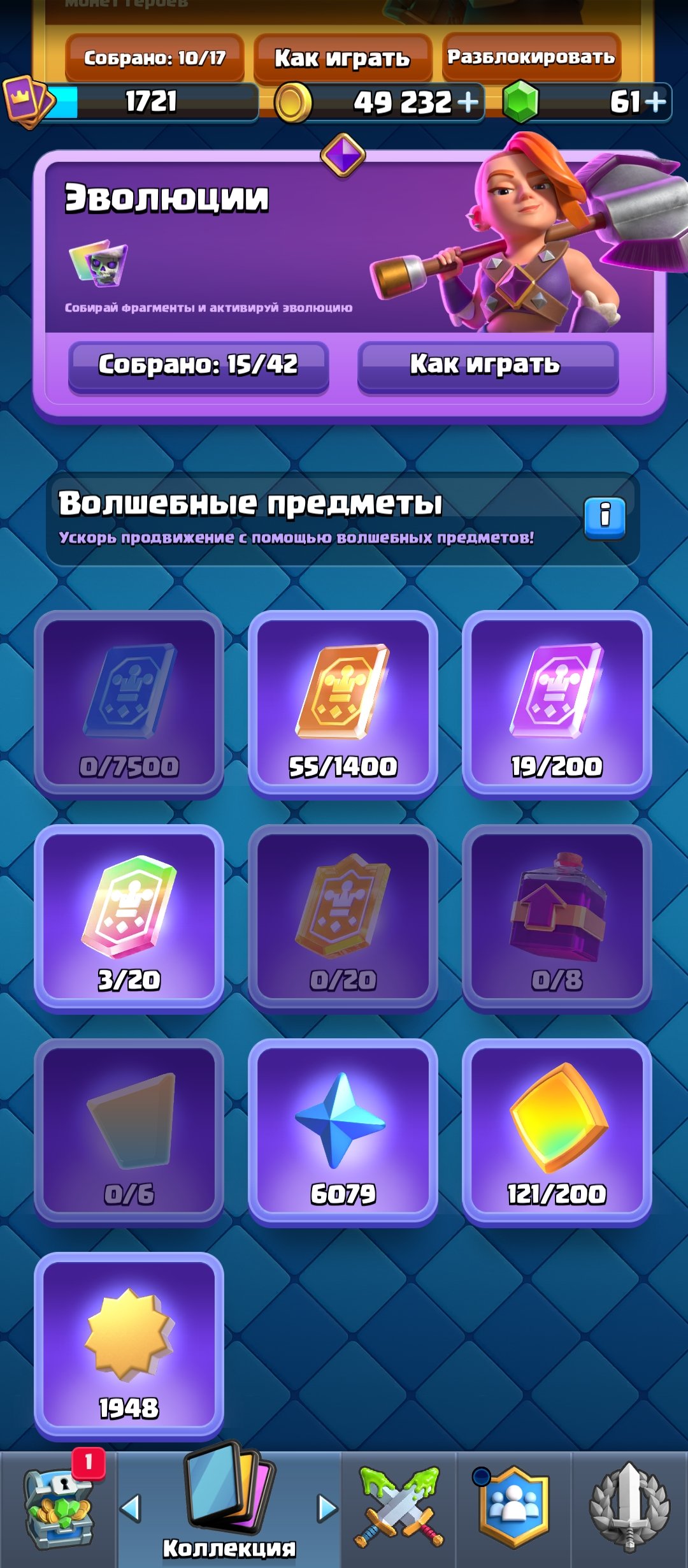Open the magic items info icon
688x1568 pixels.
pos(605,517)
